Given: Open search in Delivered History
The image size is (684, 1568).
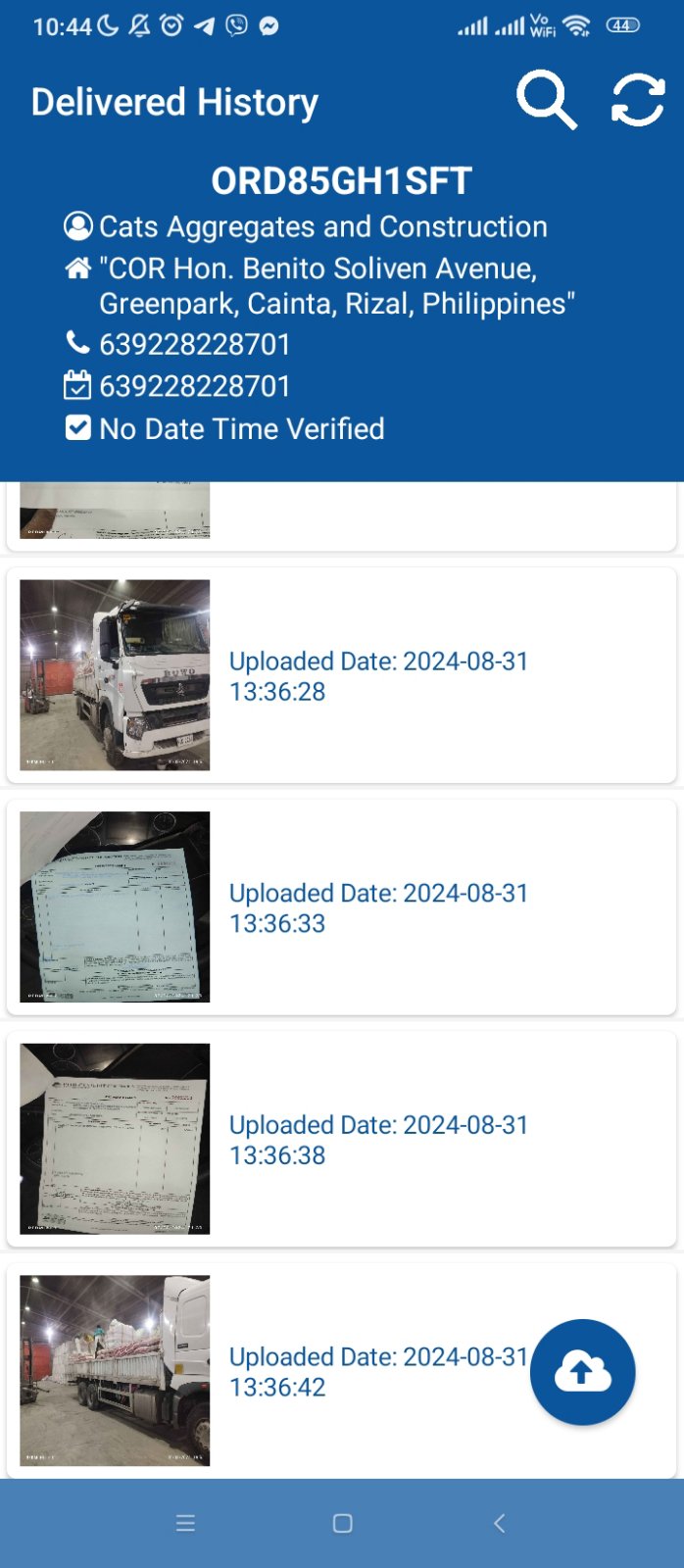Looking at the screenshot, I should [546, 100].
